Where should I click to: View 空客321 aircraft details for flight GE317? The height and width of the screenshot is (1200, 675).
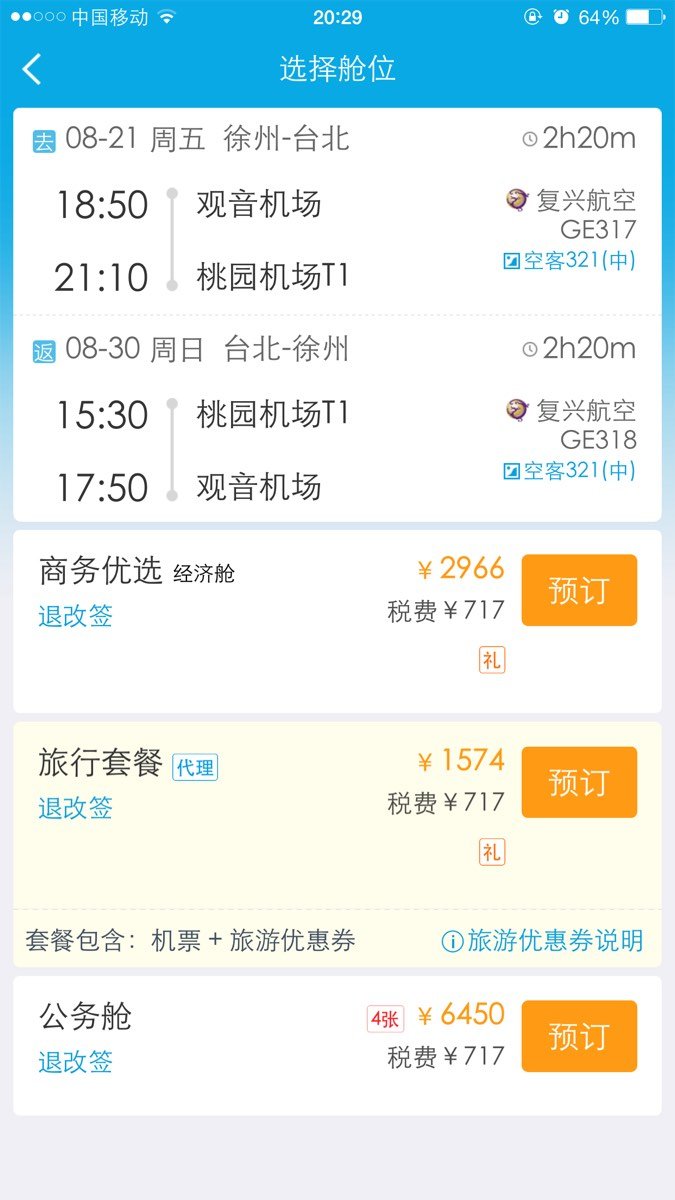point(569,261)
